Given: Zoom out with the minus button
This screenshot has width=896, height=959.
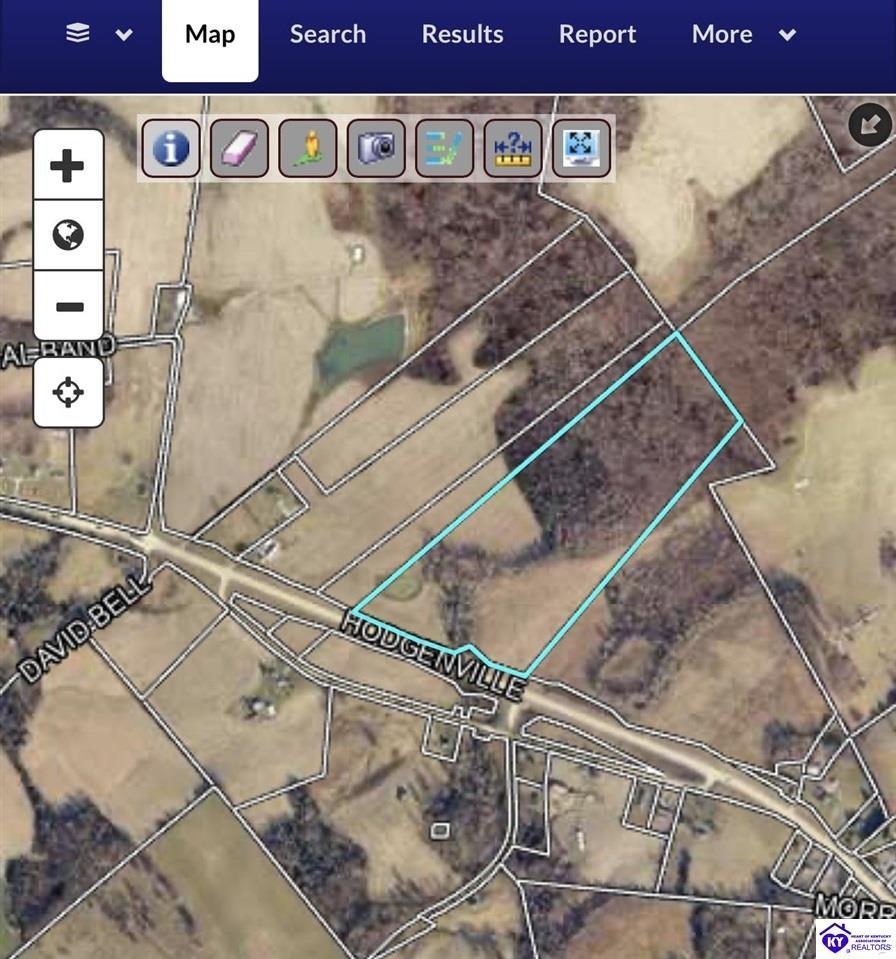Looking at the screenshot, I should [x=68, y=306].
